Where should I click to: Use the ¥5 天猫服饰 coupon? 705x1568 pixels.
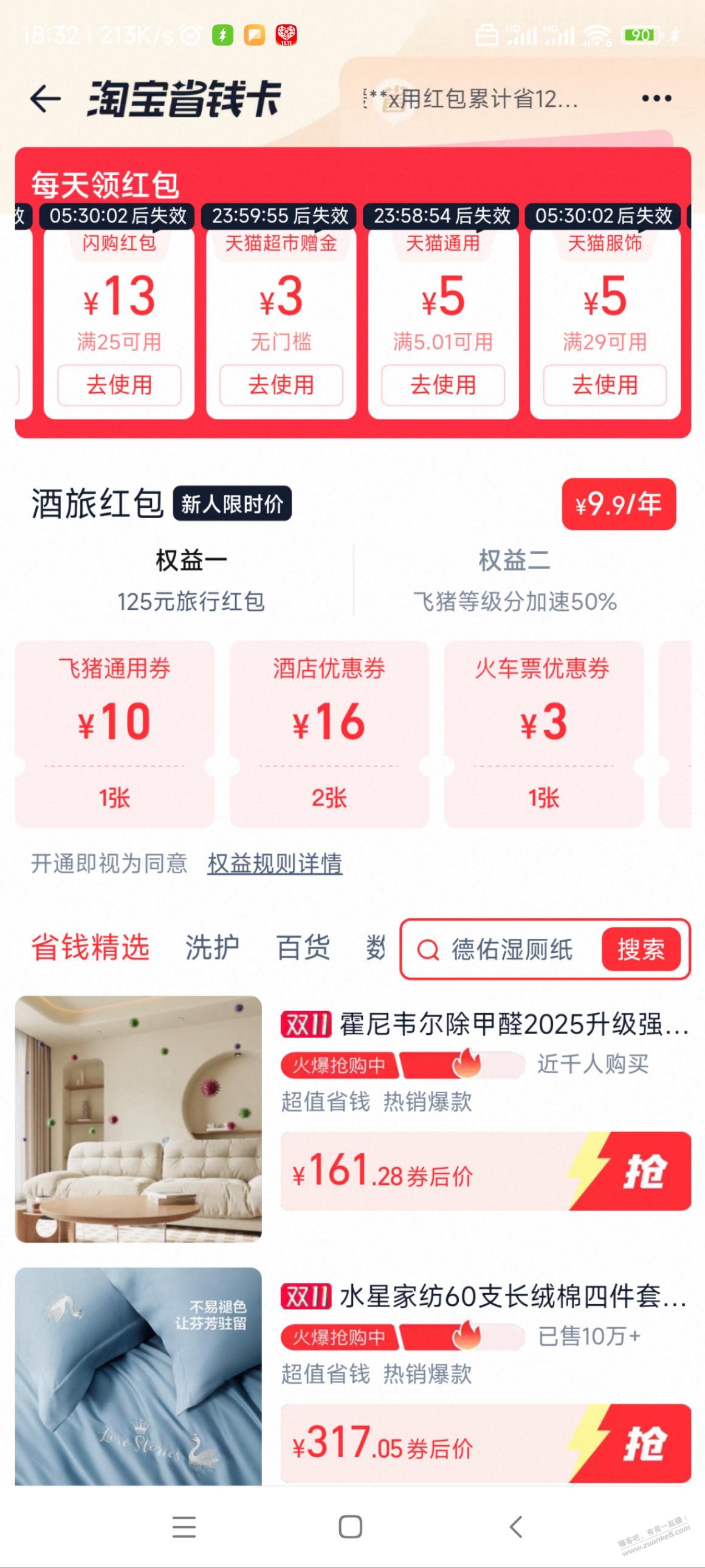pos(605,385)
